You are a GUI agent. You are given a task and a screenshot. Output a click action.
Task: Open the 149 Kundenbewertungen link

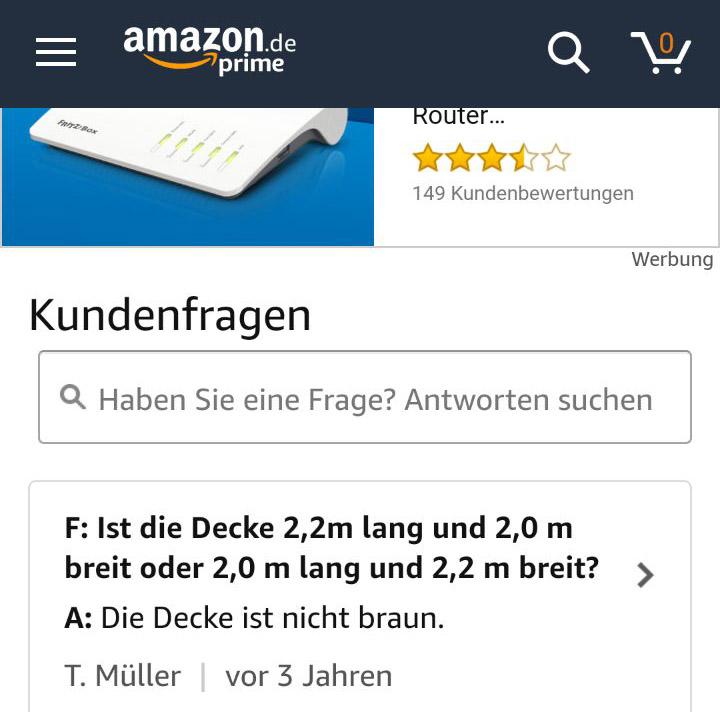coord(523,193)
